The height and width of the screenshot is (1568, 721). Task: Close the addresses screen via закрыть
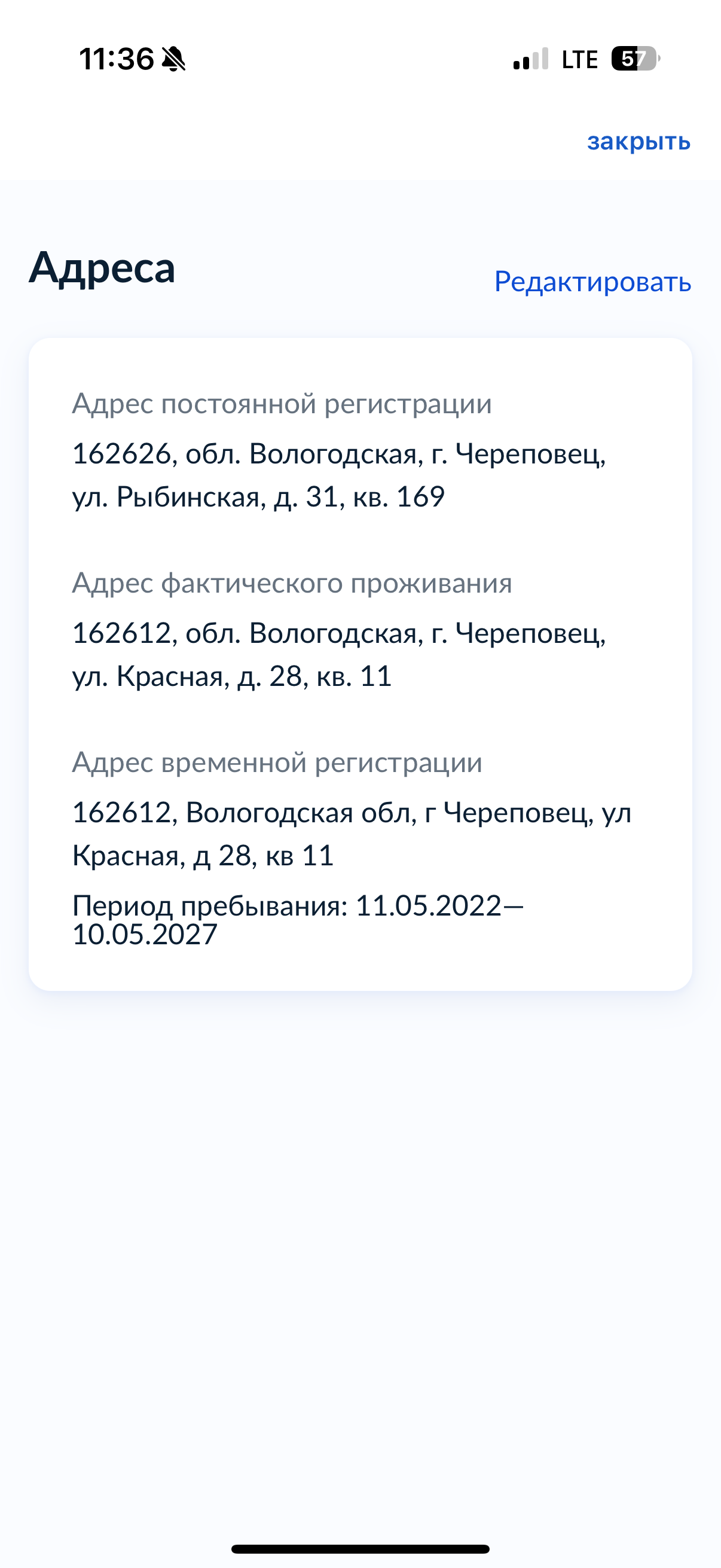click(x=638, y=142)
